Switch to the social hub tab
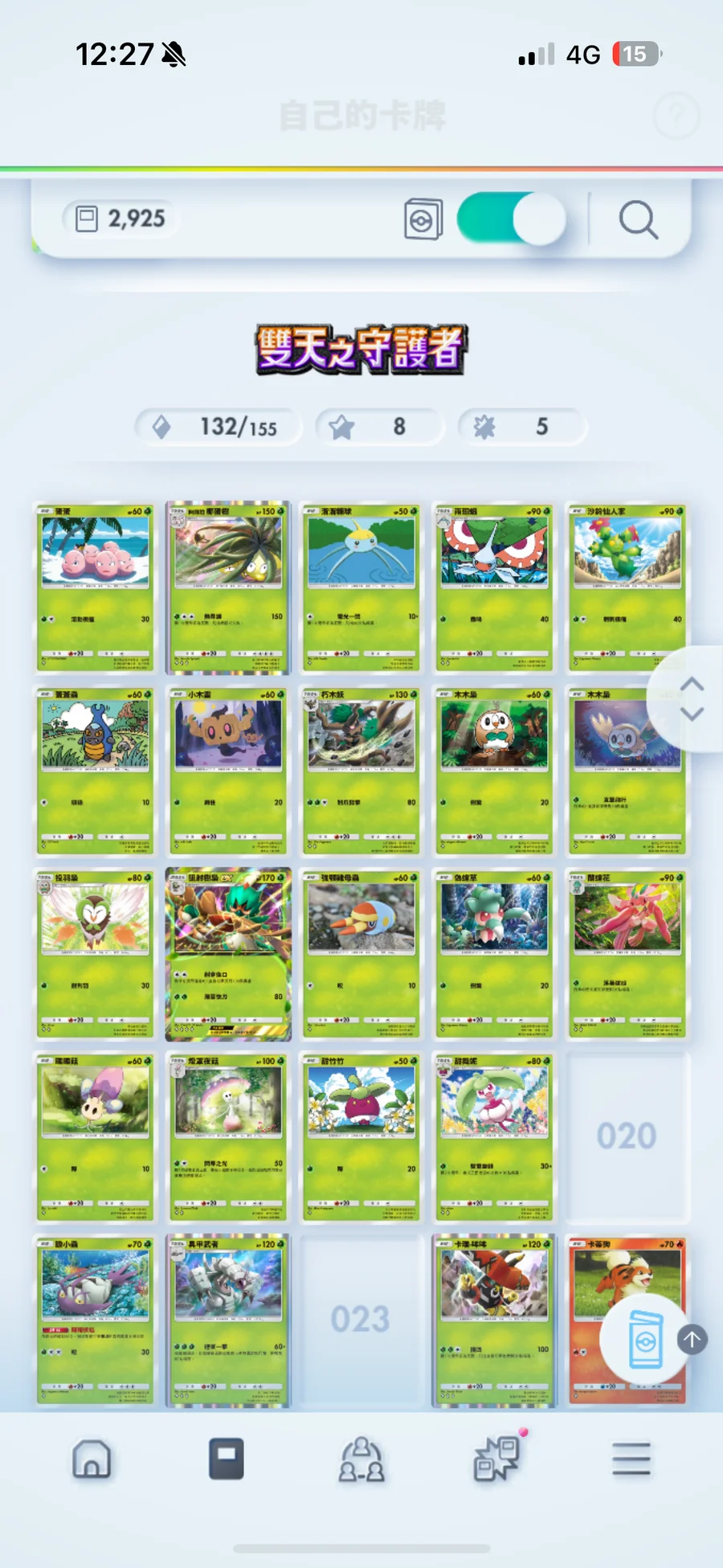Viewport: 723px width, 1568px height. 361,1459
